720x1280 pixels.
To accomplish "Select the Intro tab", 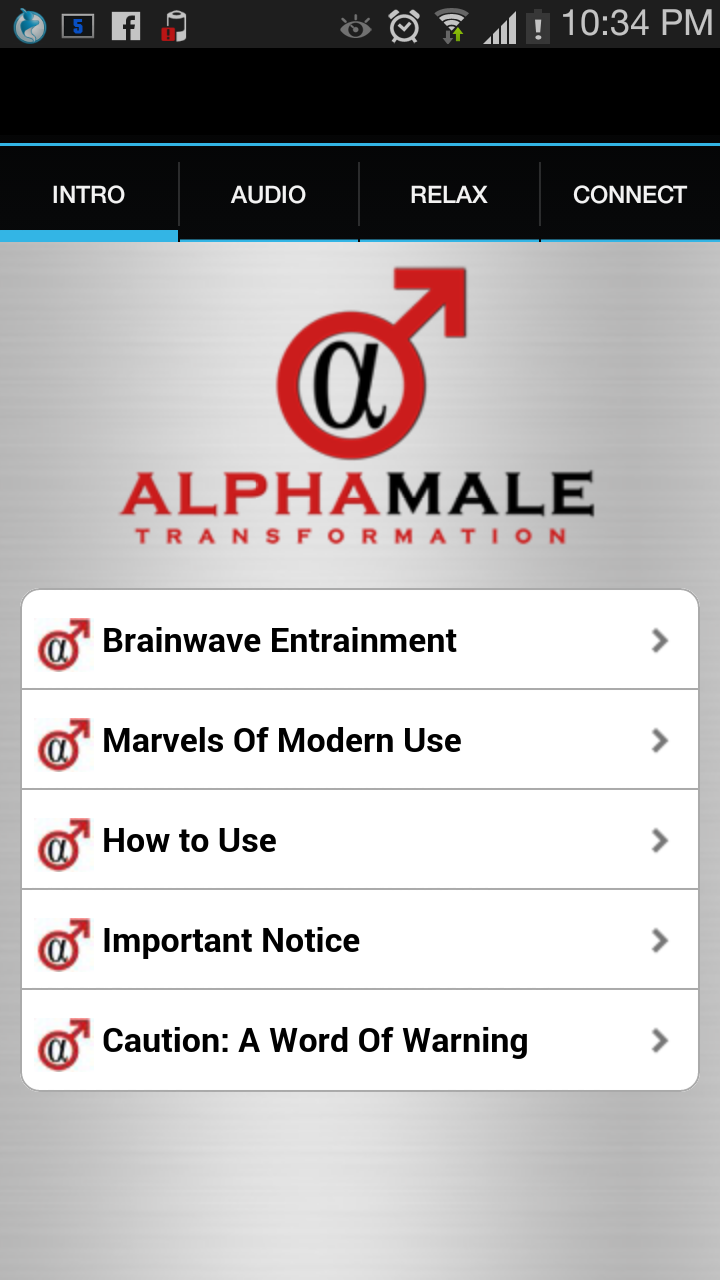I will (x=89, y=194).
